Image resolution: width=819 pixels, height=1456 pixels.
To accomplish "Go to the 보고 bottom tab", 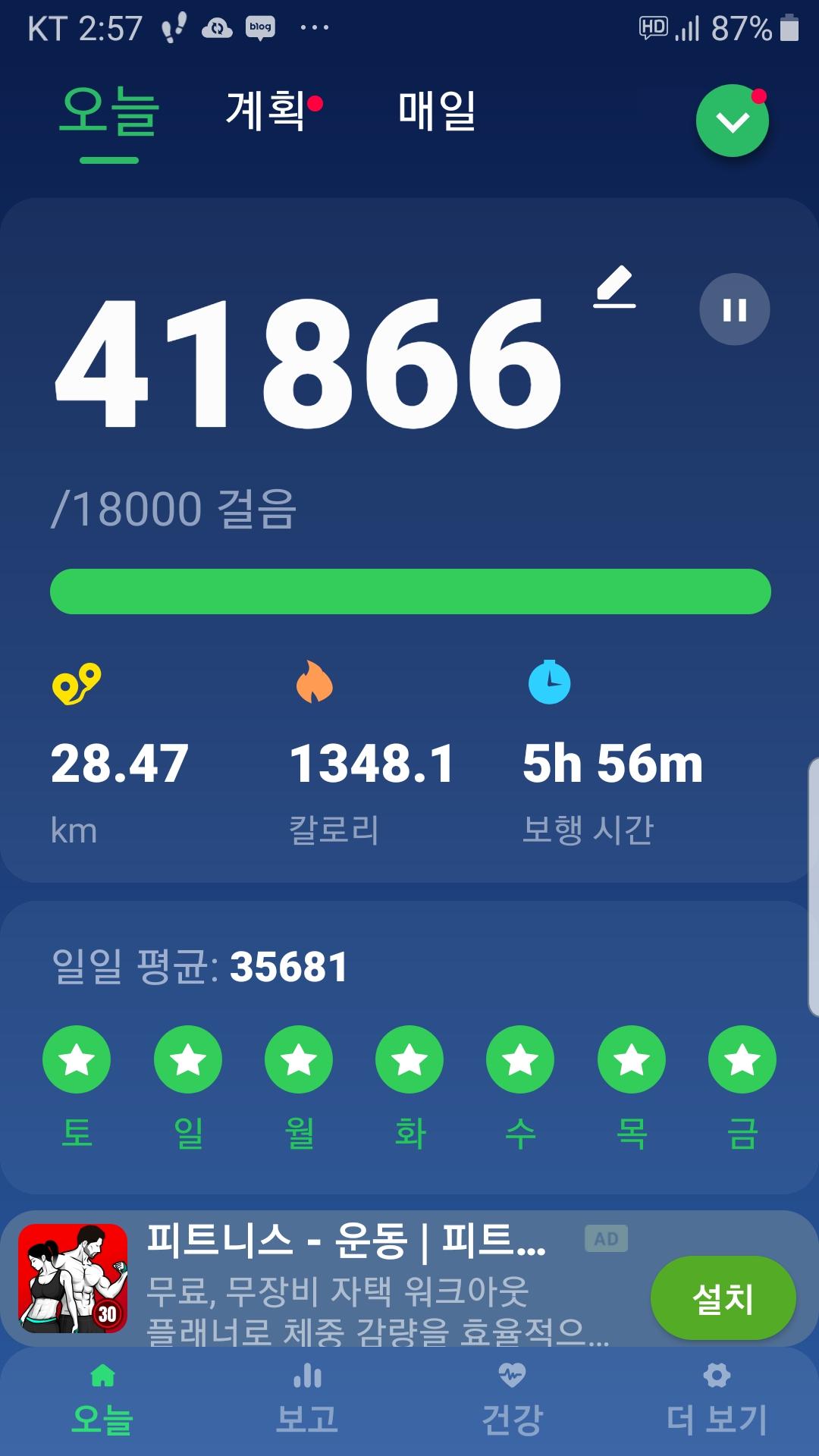I will (x=307, y=1401).
